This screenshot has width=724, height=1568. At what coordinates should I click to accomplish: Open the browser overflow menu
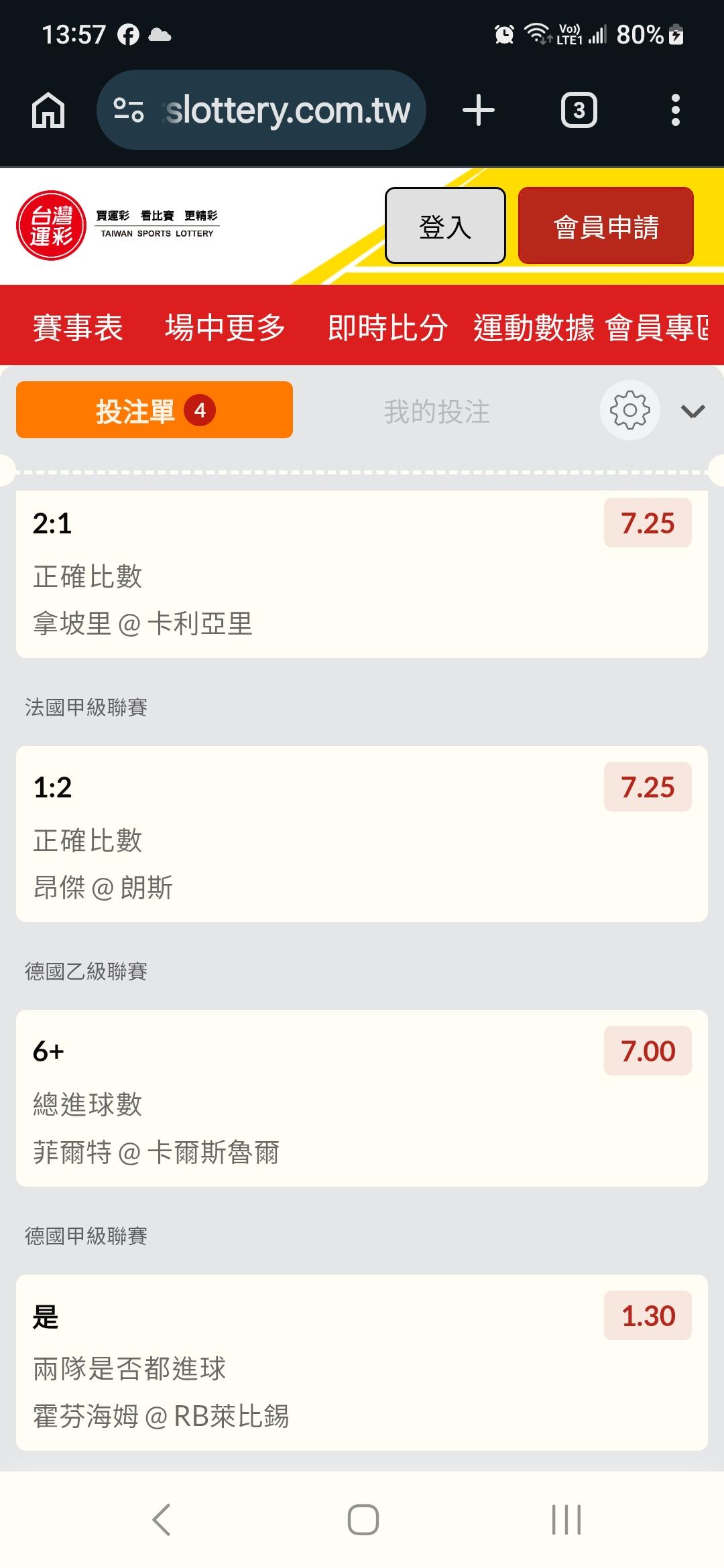pos(675,111)
